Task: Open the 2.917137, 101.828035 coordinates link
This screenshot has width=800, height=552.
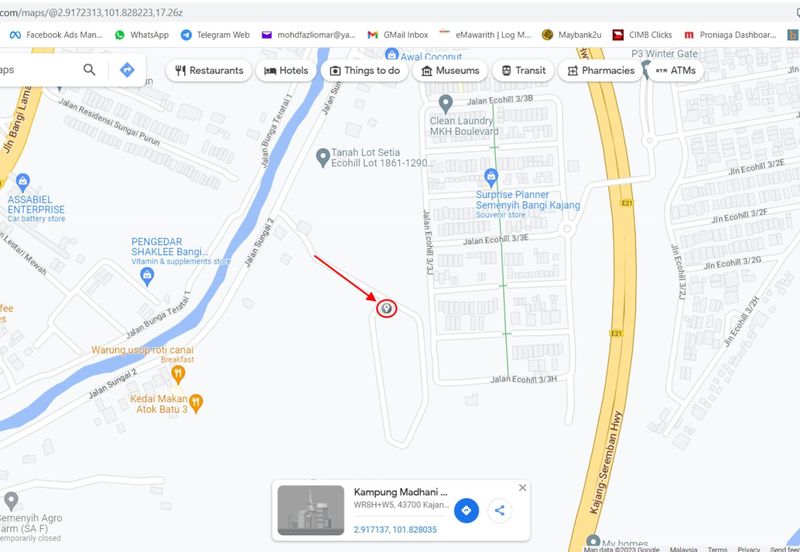Action: [x=395, y=529]
